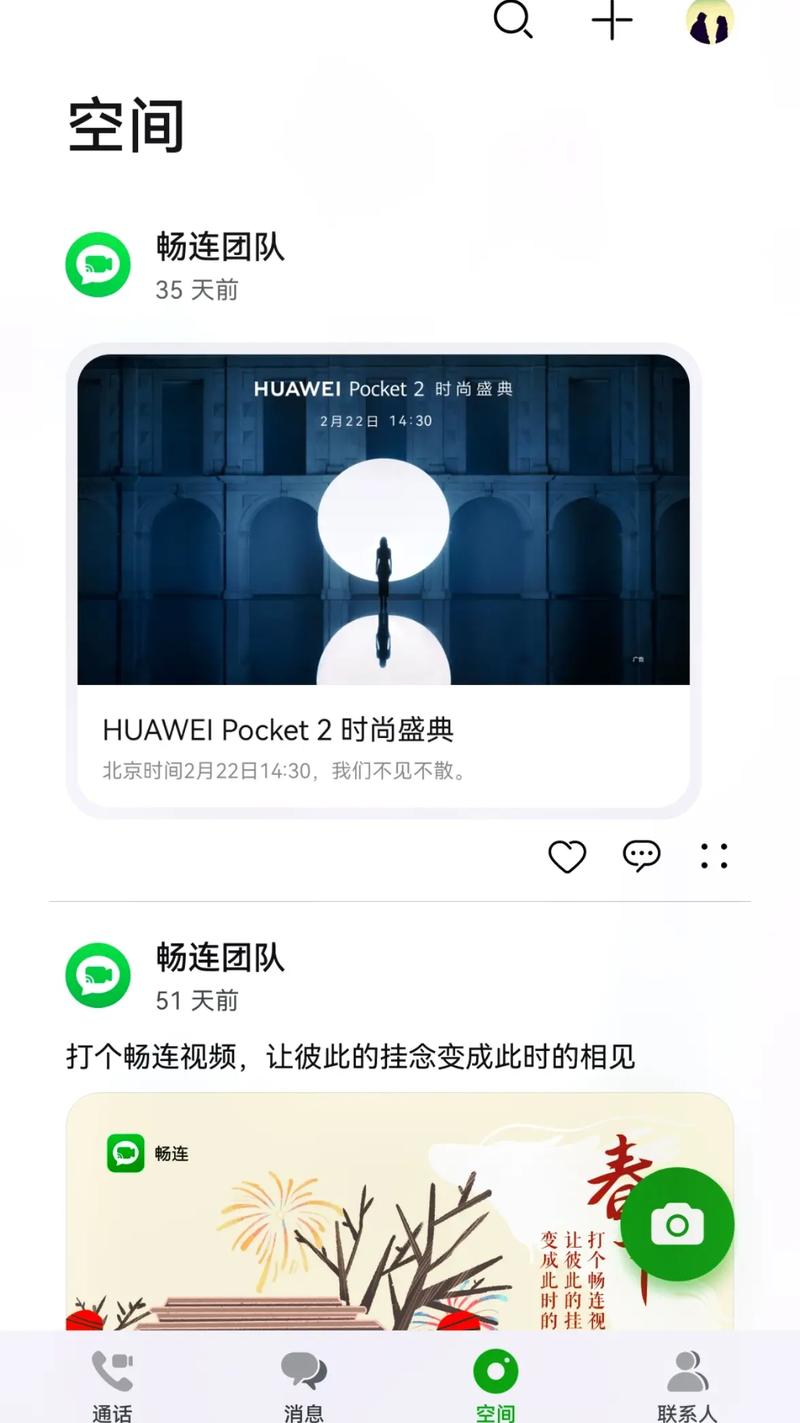This screenshot has height=1423, width=800.
Task: Open 畅连团队 profile from 35 天前 post
Action: pyautogui.click(x=98, y=265)
